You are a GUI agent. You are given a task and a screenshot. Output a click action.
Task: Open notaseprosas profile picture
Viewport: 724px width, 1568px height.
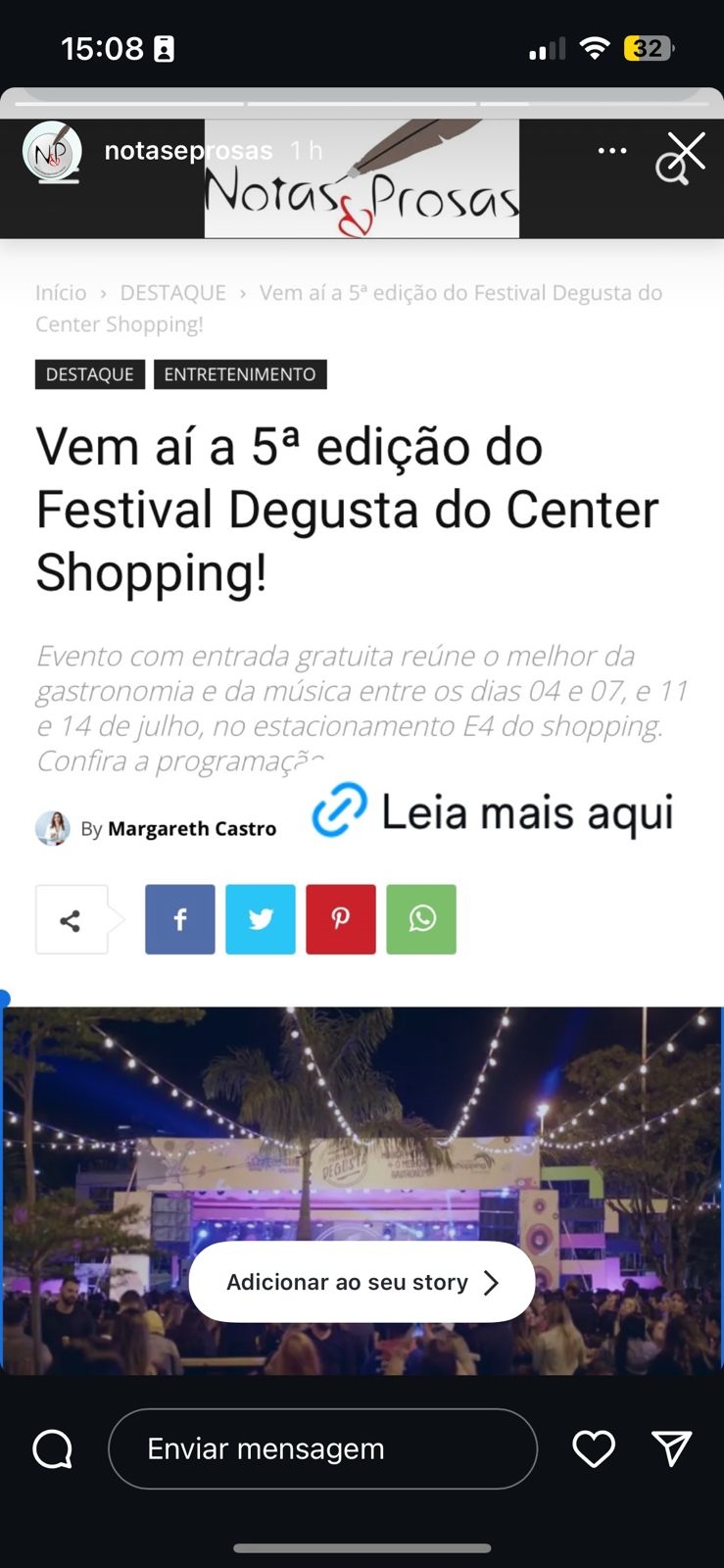(x=52, y=152)
